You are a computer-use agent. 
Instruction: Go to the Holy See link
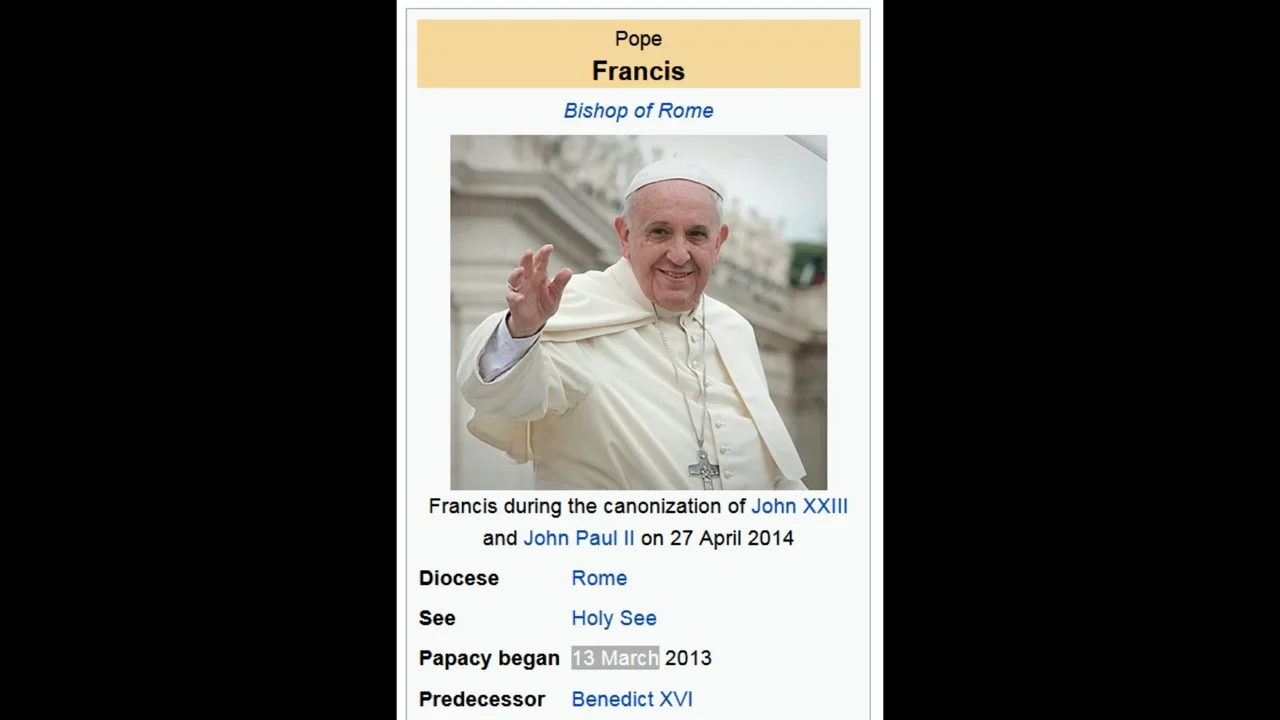[x=614, y=618]
